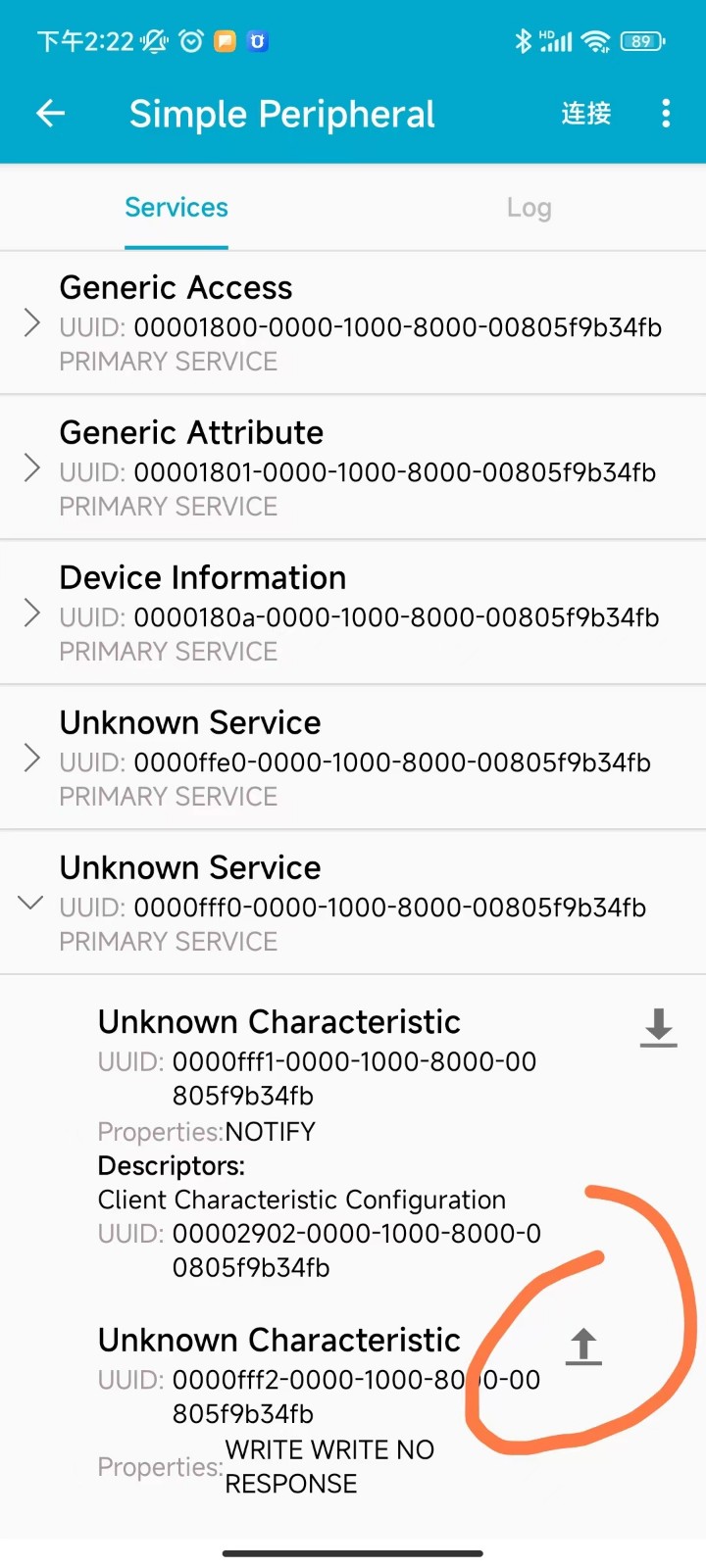This screenshot has width=706, height=1568.
Task: Tap the 连接 connect button
Action: 585,114
